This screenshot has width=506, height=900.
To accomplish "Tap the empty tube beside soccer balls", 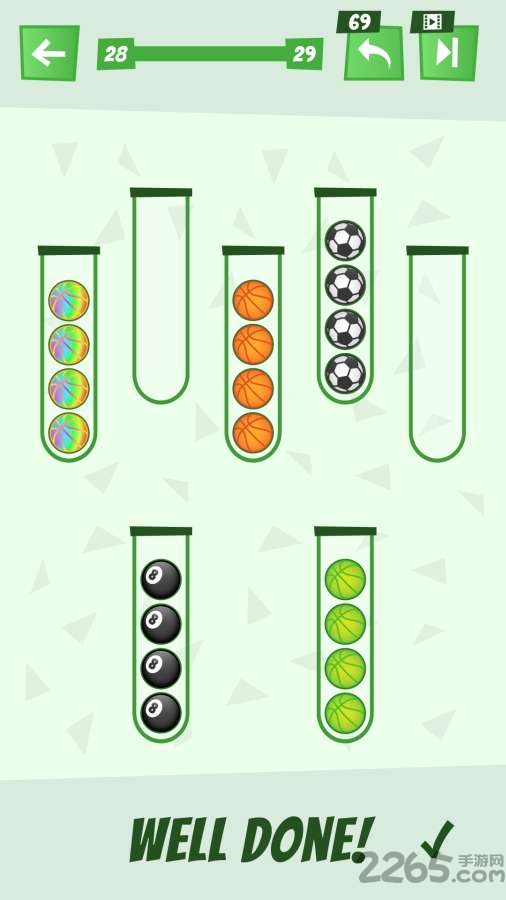I will point(437,354).
